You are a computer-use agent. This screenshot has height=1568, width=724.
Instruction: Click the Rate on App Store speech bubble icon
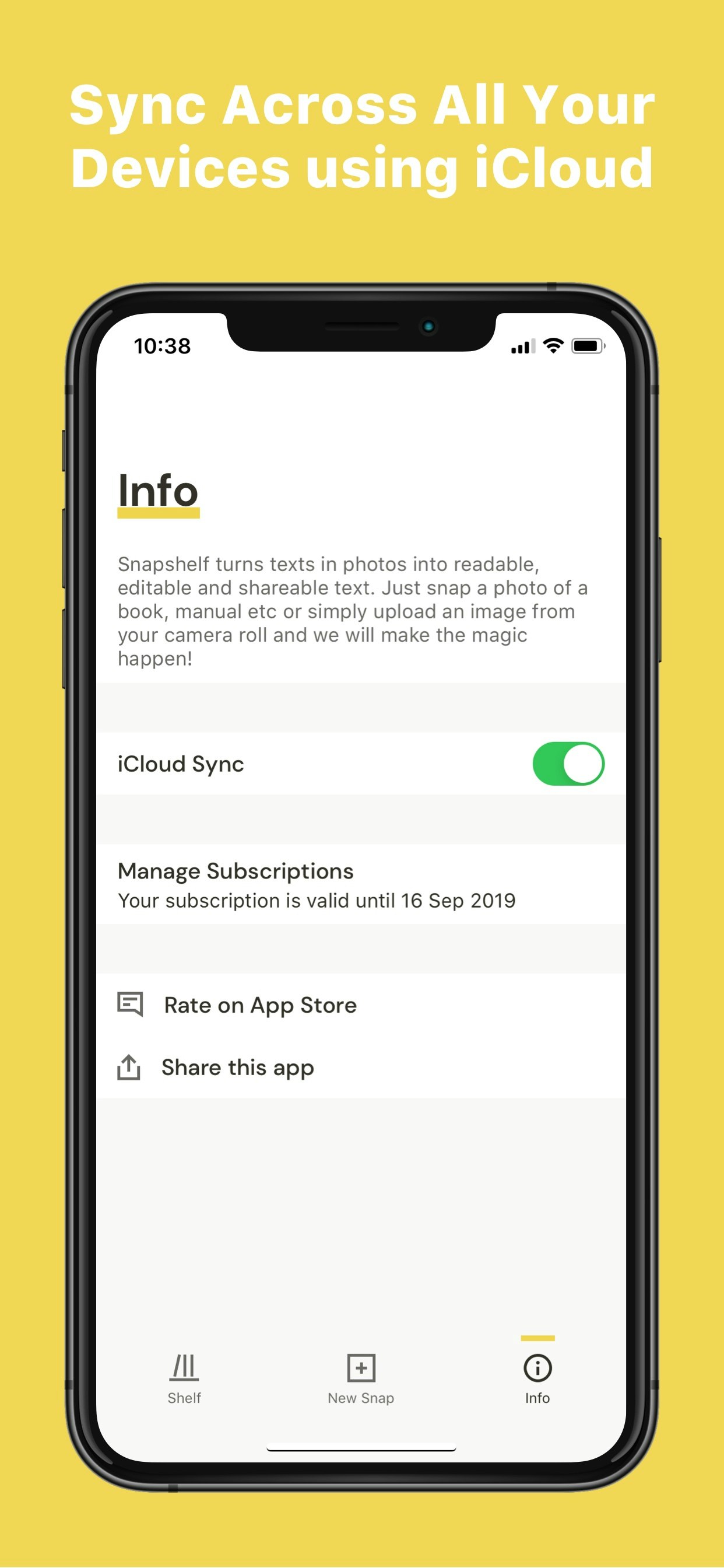(130, 1005)
